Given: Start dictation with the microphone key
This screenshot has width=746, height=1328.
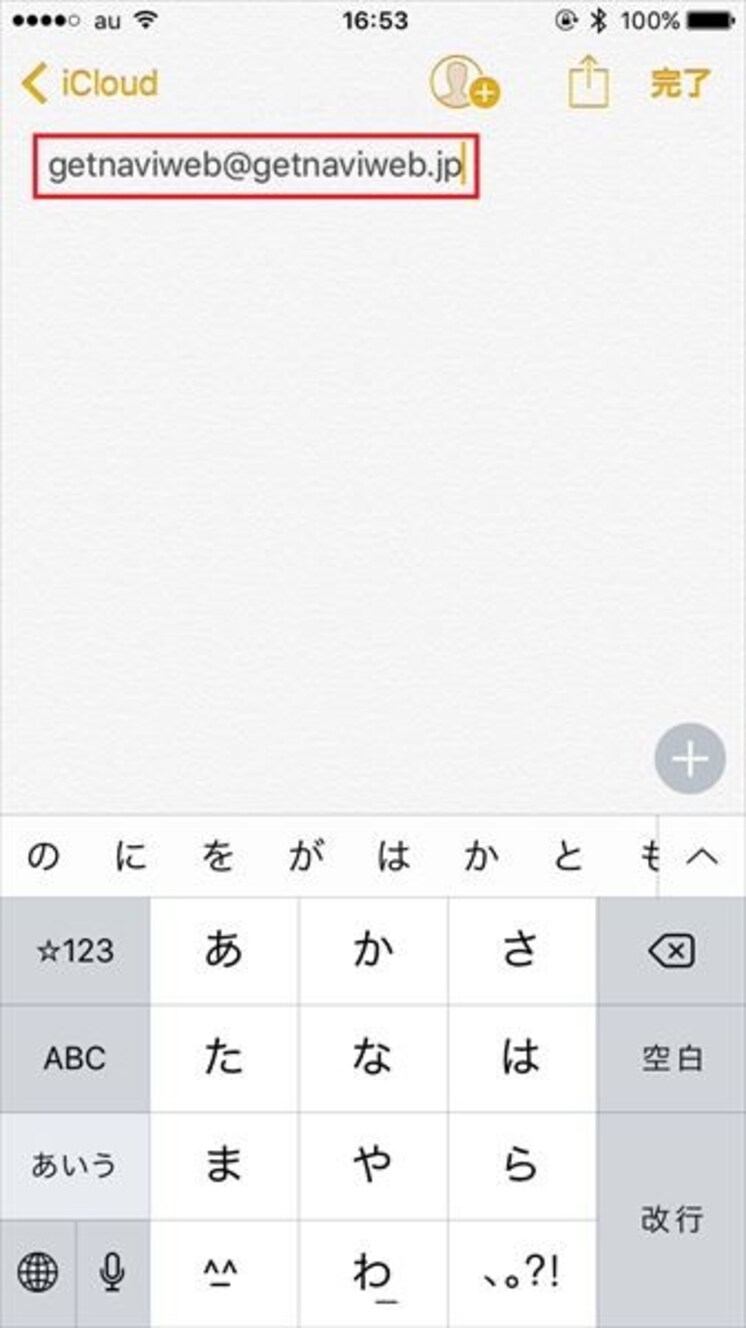Looking at the screenshot, I should [x=112, y=1273].
